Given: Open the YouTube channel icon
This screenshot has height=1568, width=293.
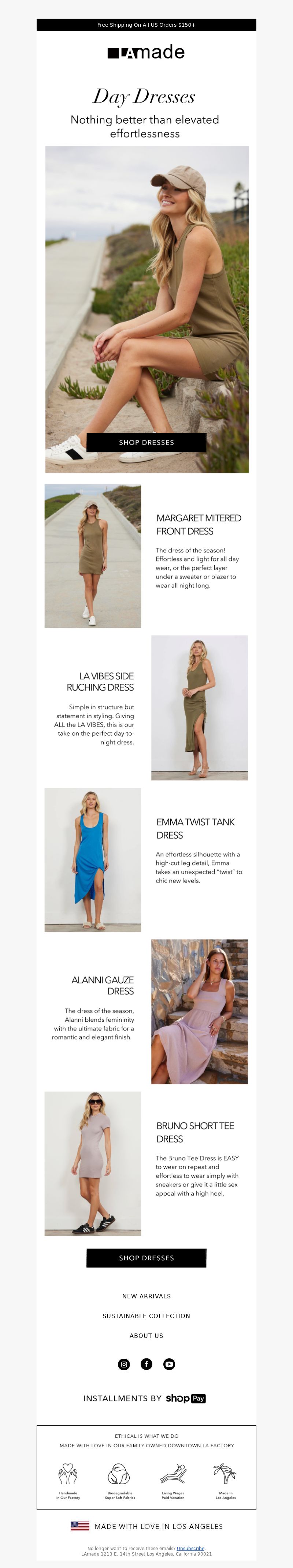Looking at the screenshot, I should point(169,1364).
